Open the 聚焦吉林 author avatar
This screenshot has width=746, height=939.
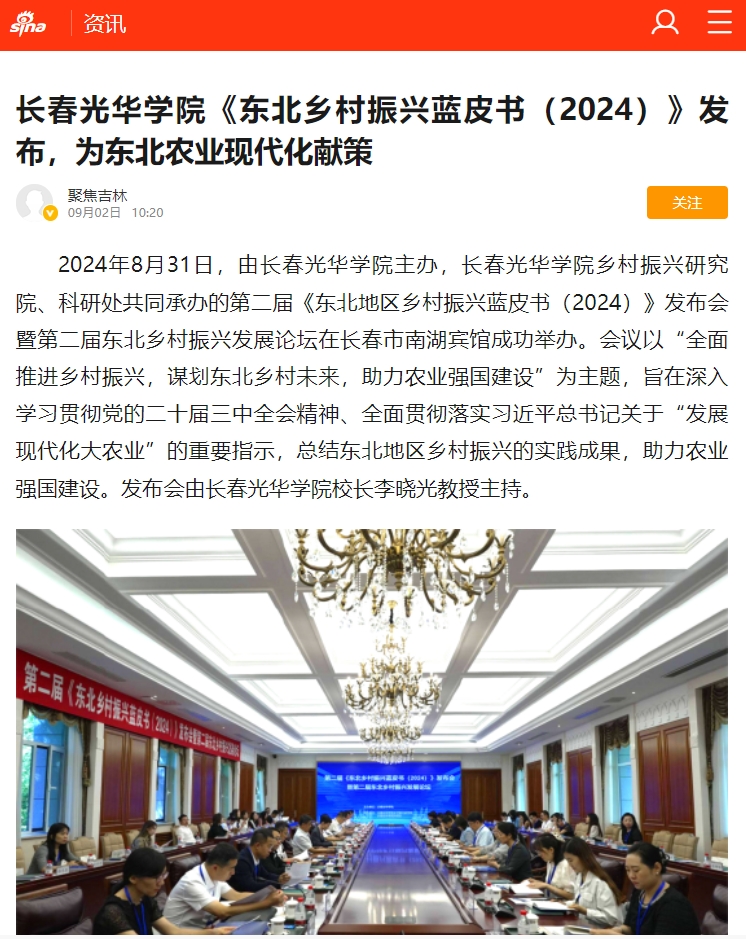[x=36, y=203]
